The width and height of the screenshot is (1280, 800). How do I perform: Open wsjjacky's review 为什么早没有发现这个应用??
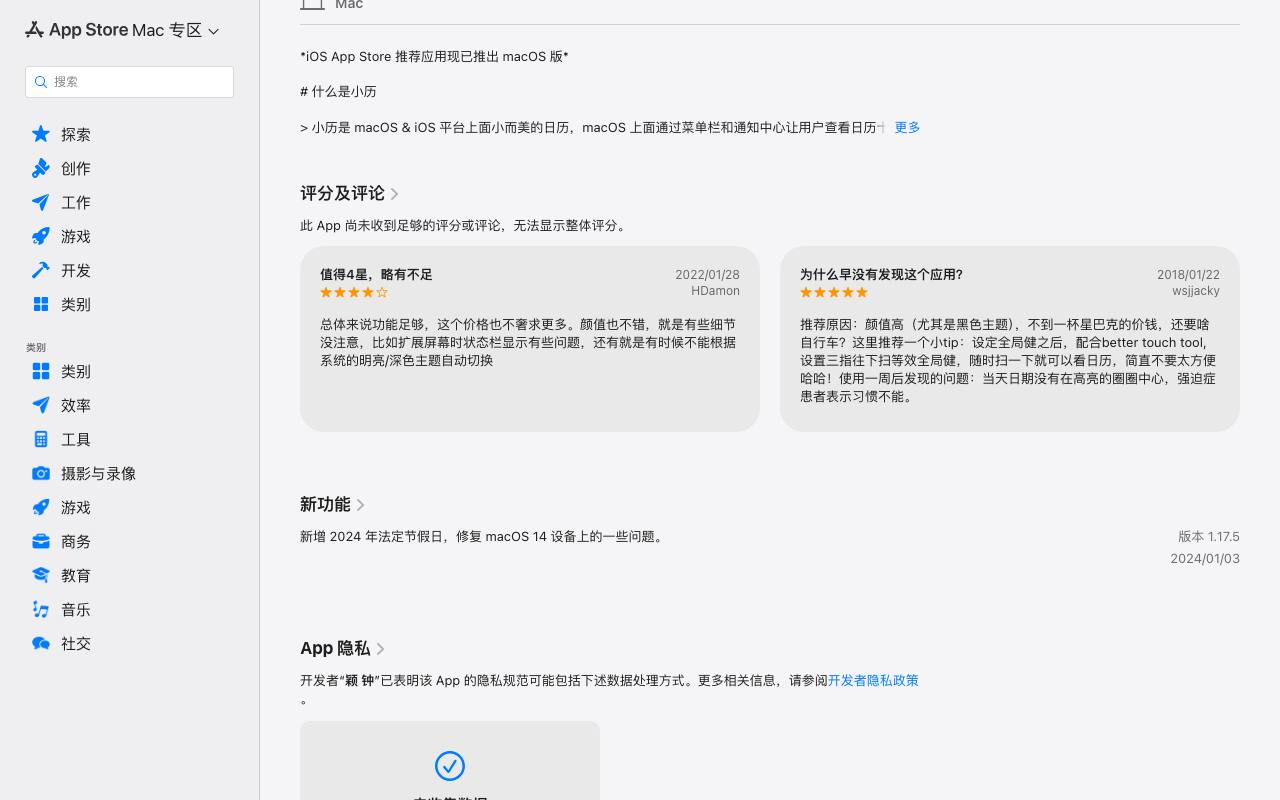click(x=1010, y=339)
